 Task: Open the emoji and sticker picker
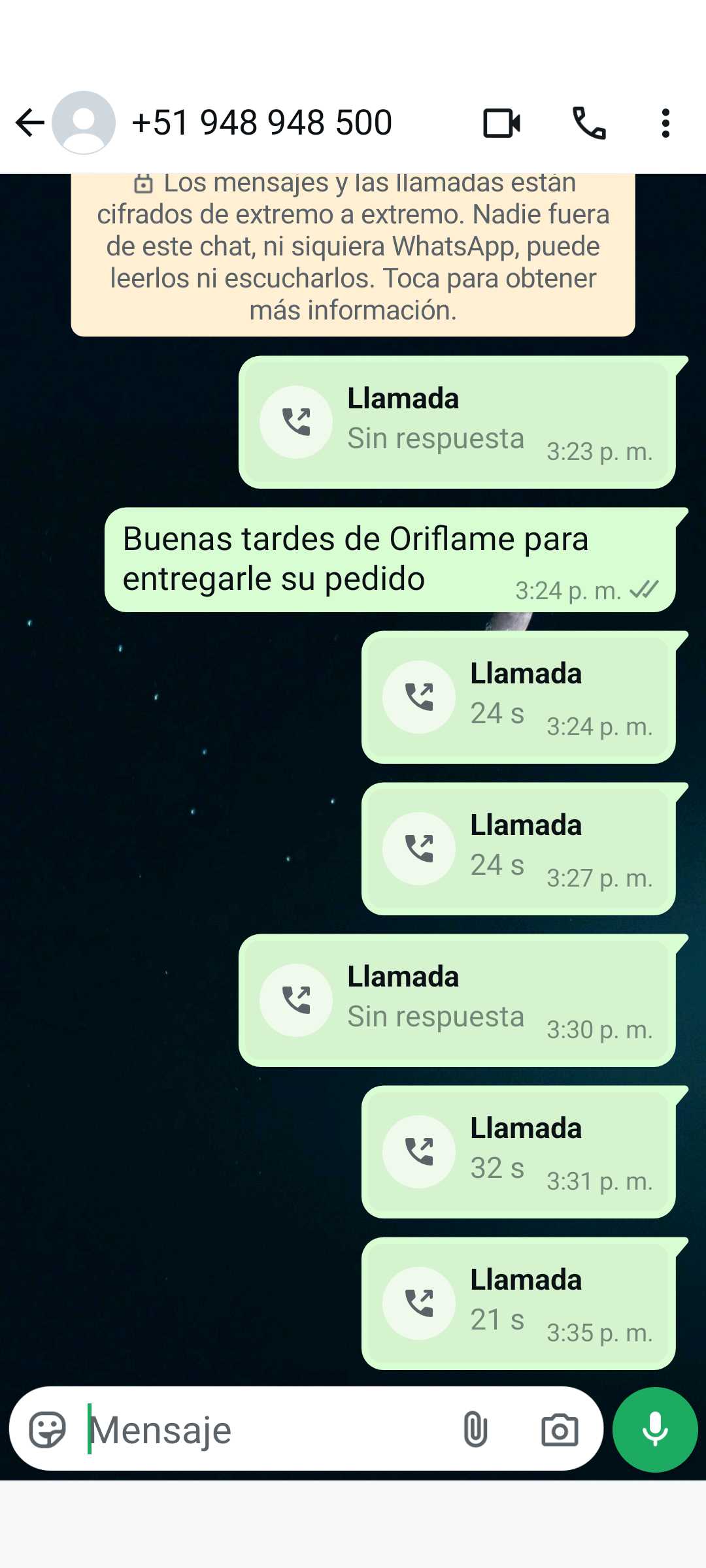click(48, 1430)
